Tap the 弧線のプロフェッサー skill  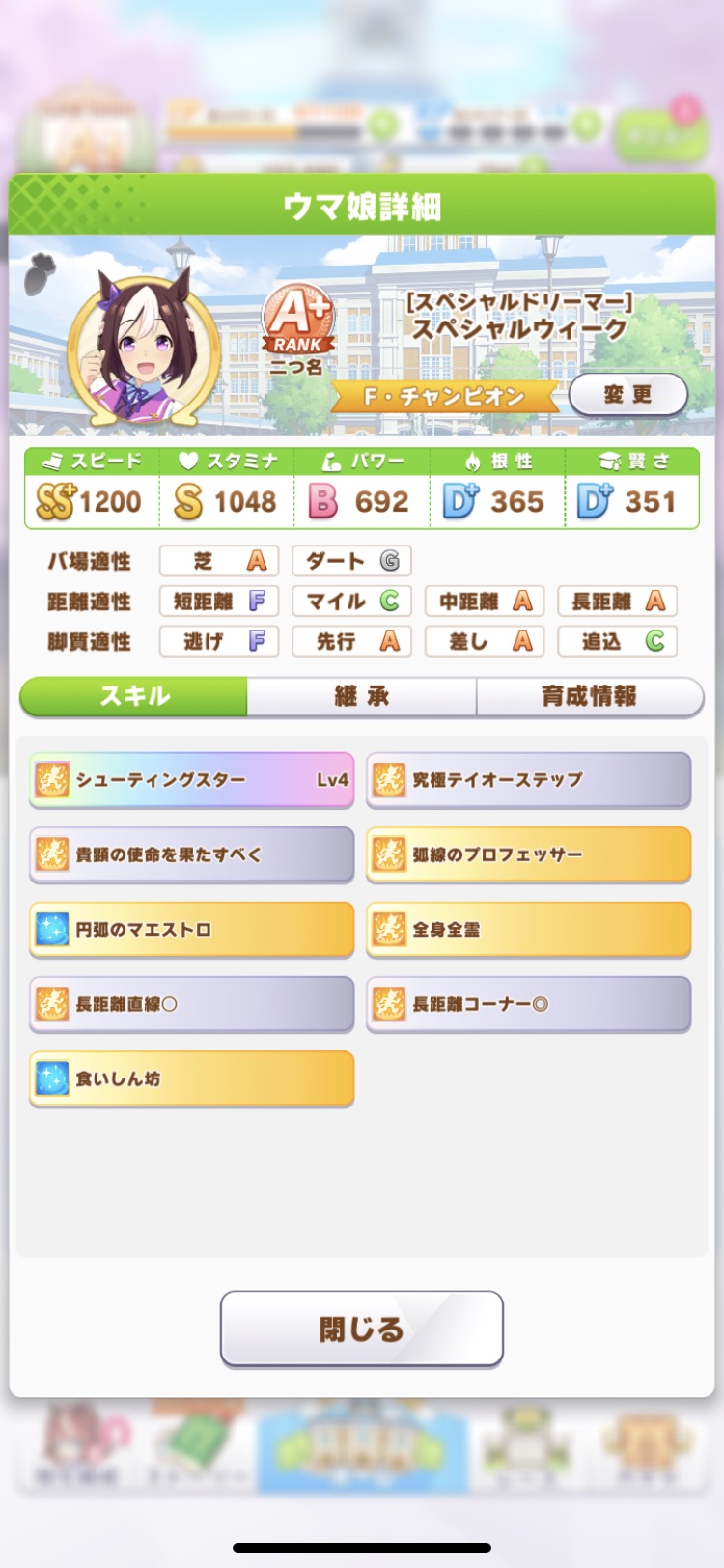pos(528,854)
